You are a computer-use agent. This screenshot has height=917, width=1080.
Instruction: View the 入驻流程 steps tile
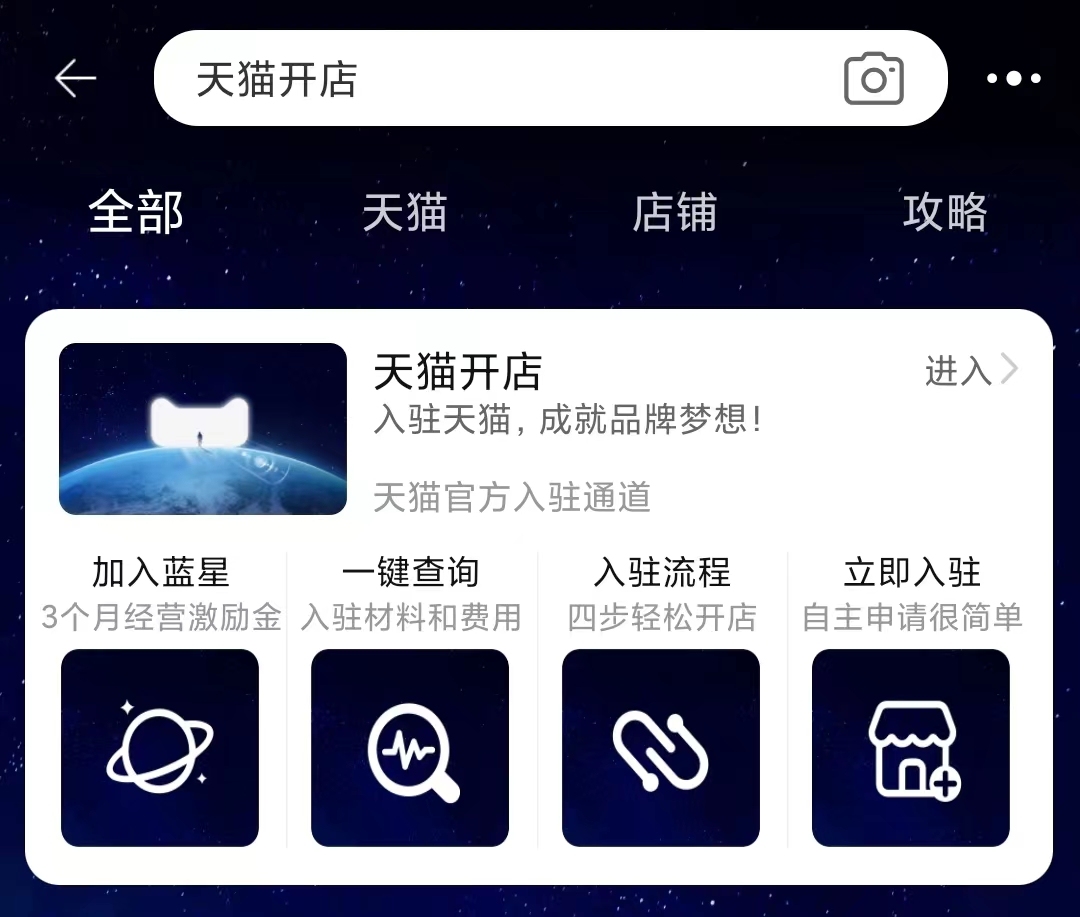pyautogui.click(x=661, y=747)
